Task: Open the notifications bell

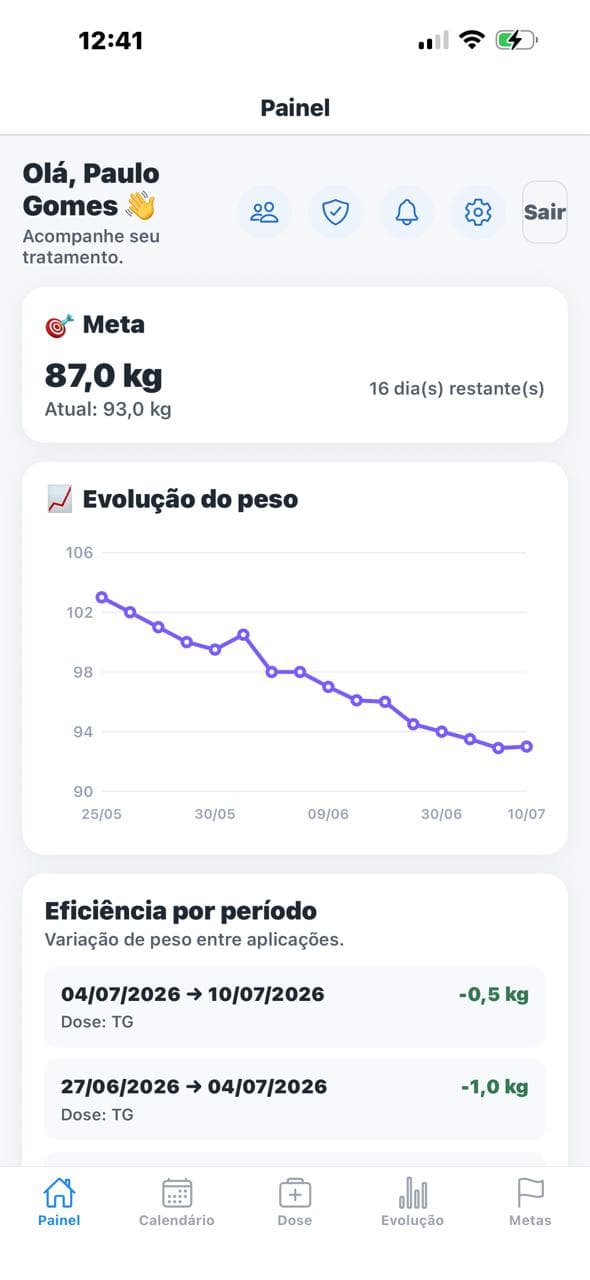Action: tap(407, 212)
